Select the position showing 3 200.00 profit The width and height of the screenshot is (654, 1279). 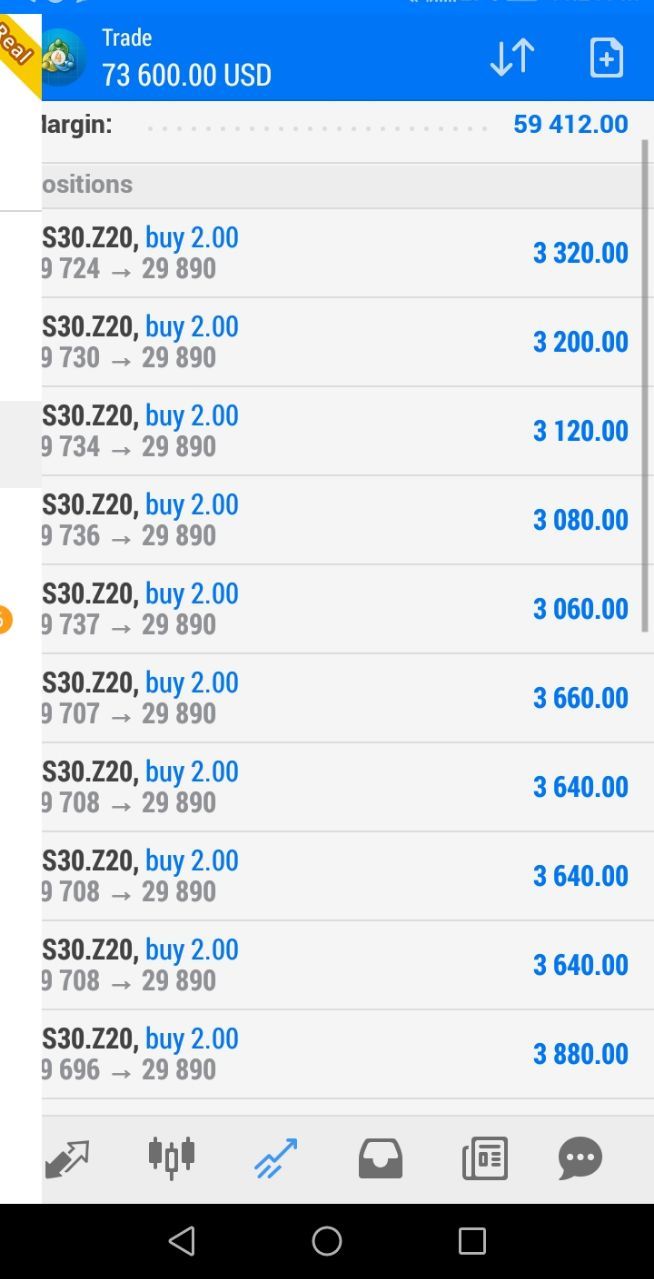tap(340, 342)
